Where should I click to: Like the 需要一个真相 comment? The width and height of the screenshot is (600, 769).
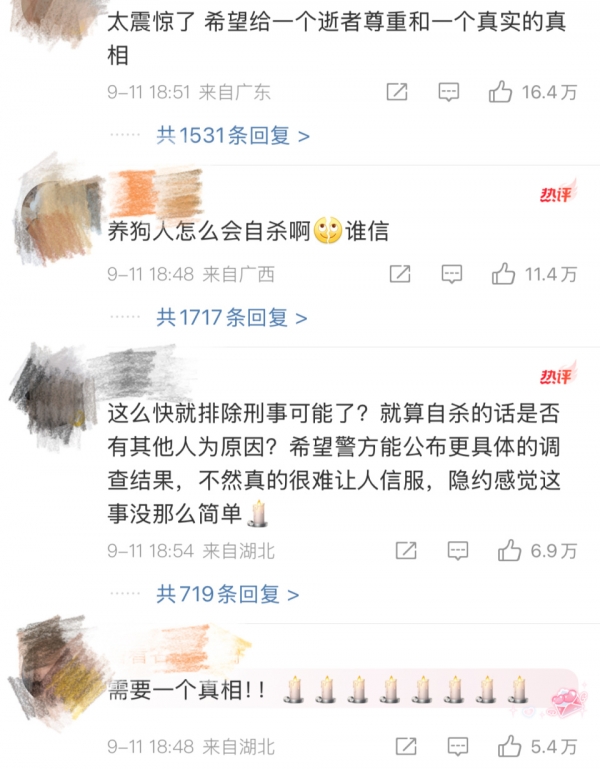510,746
